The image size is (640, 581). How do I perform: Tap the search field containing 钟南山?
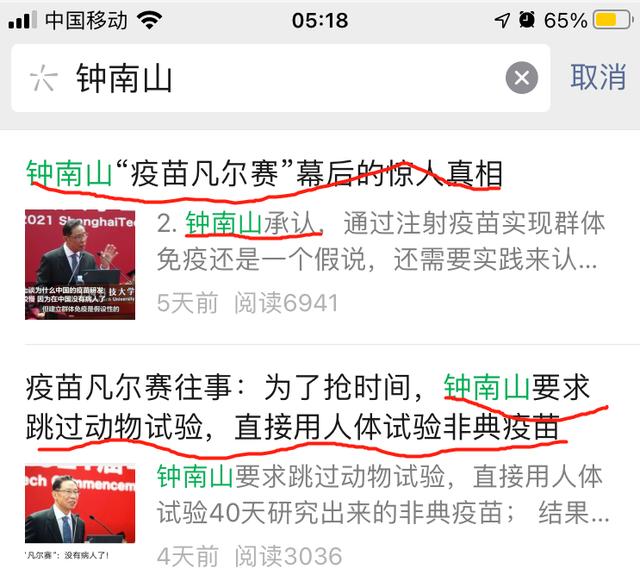click(280, 78)
